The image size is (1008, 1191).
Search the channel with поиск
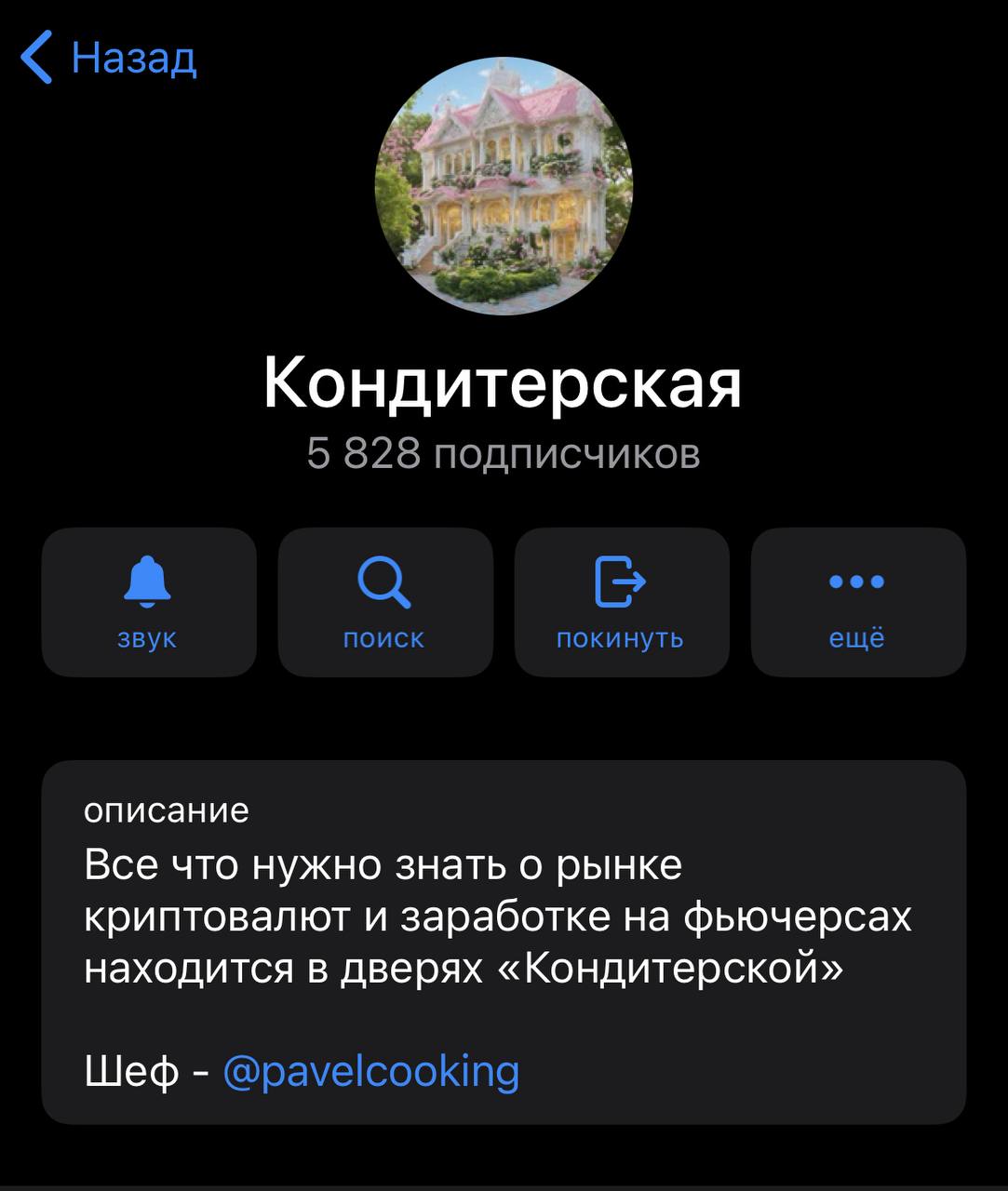coord(384,601)
